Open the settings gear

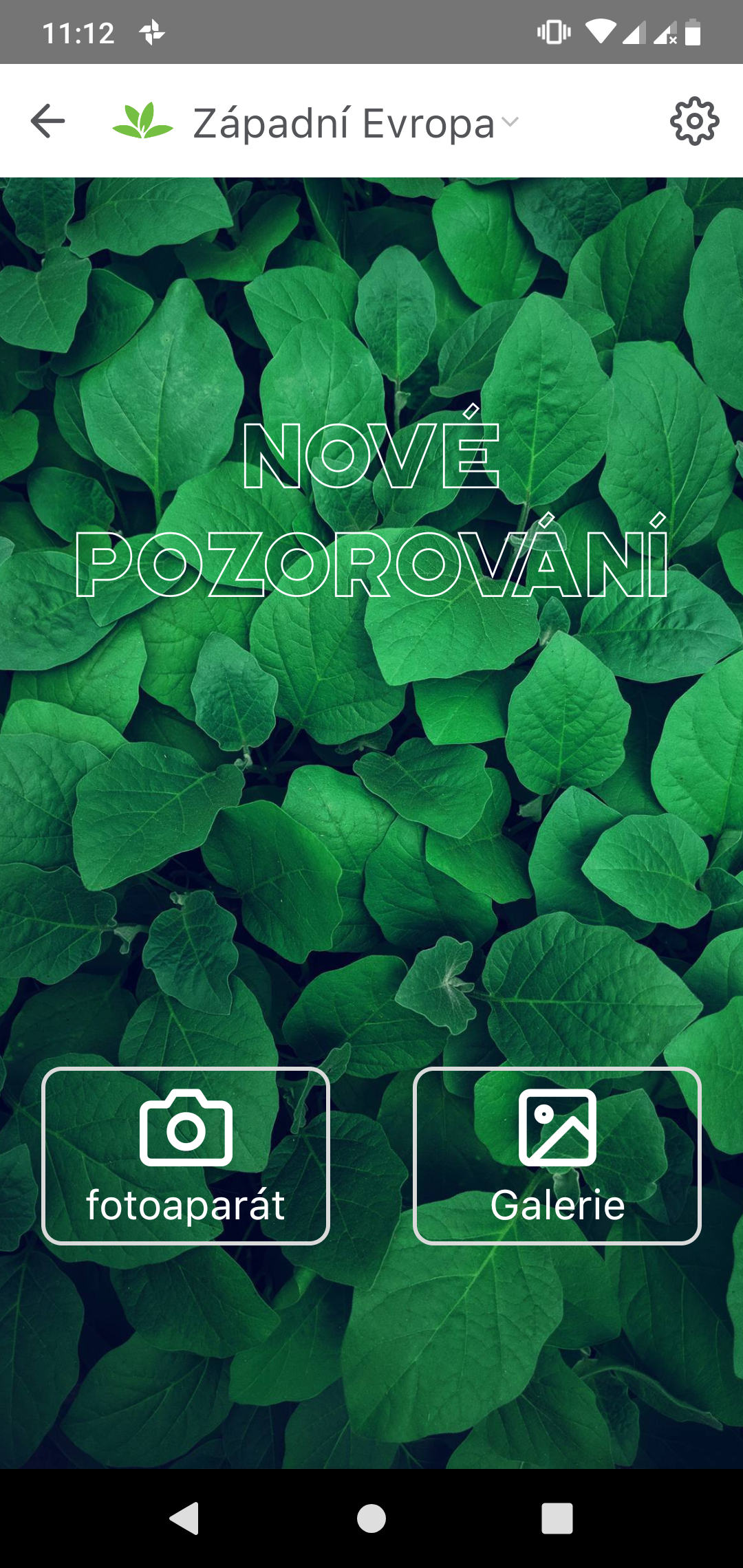694,122
